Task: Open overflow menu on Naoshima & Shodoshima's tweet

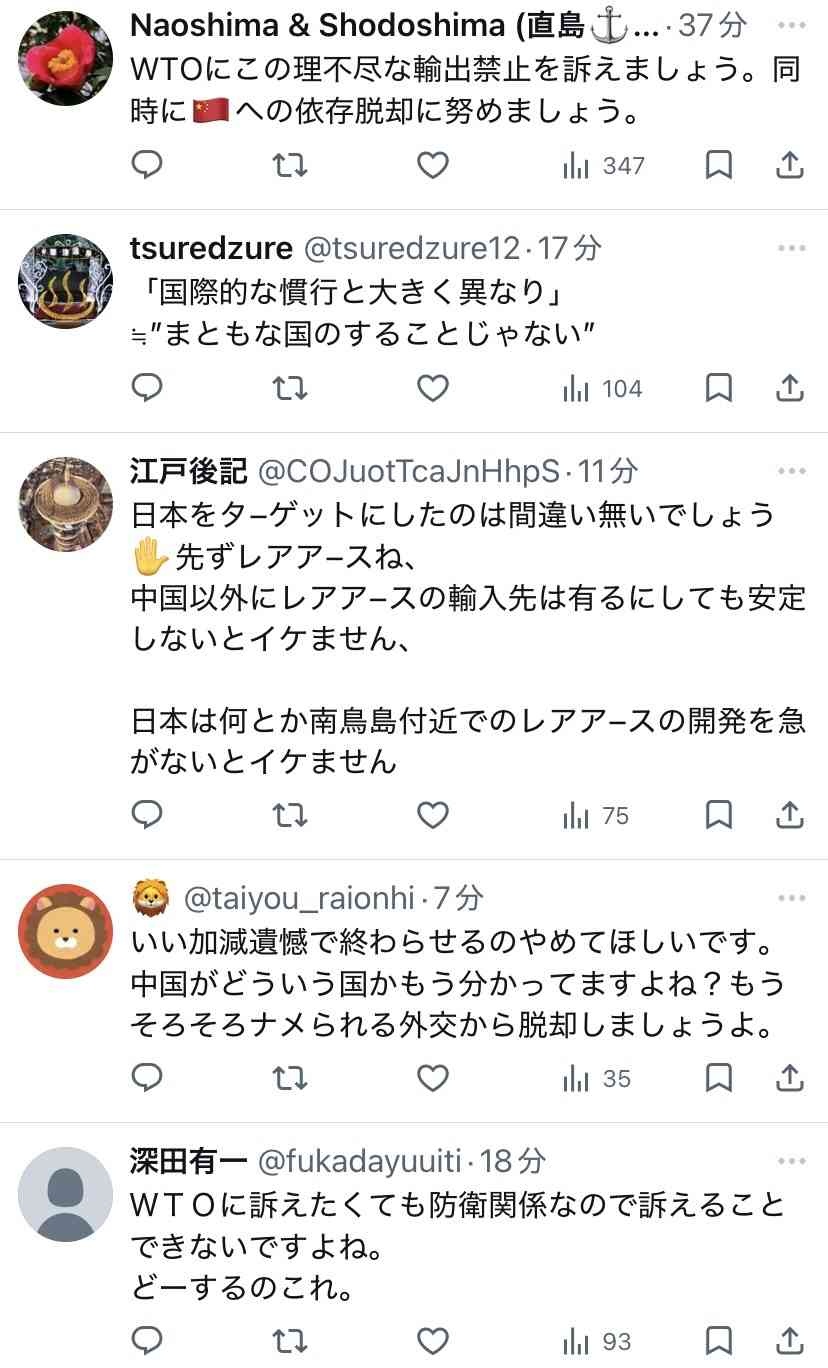Action: [x=791, y=25]
